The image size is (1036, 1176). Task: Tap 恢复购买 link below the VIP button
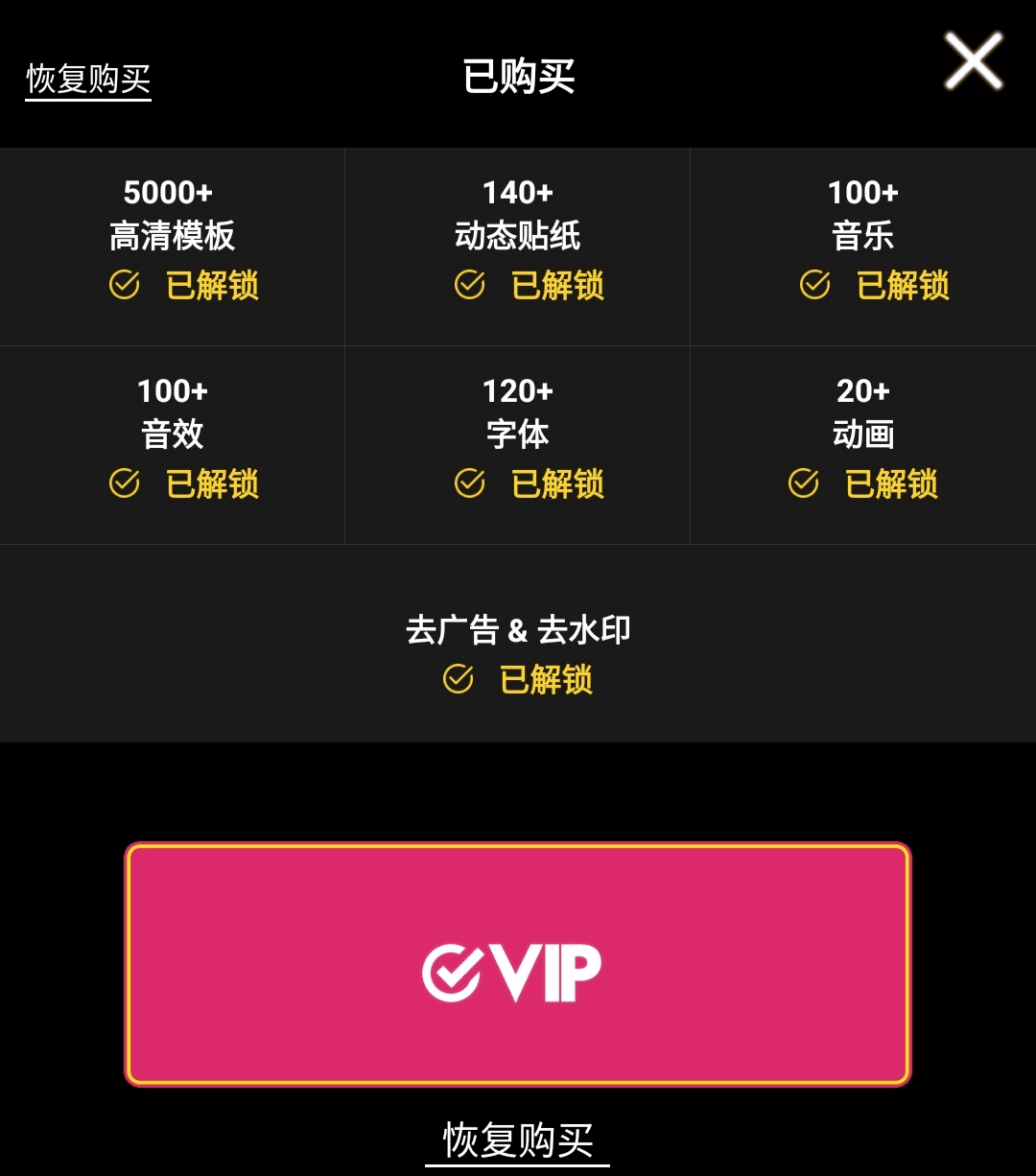click(x=518, y=1140)
